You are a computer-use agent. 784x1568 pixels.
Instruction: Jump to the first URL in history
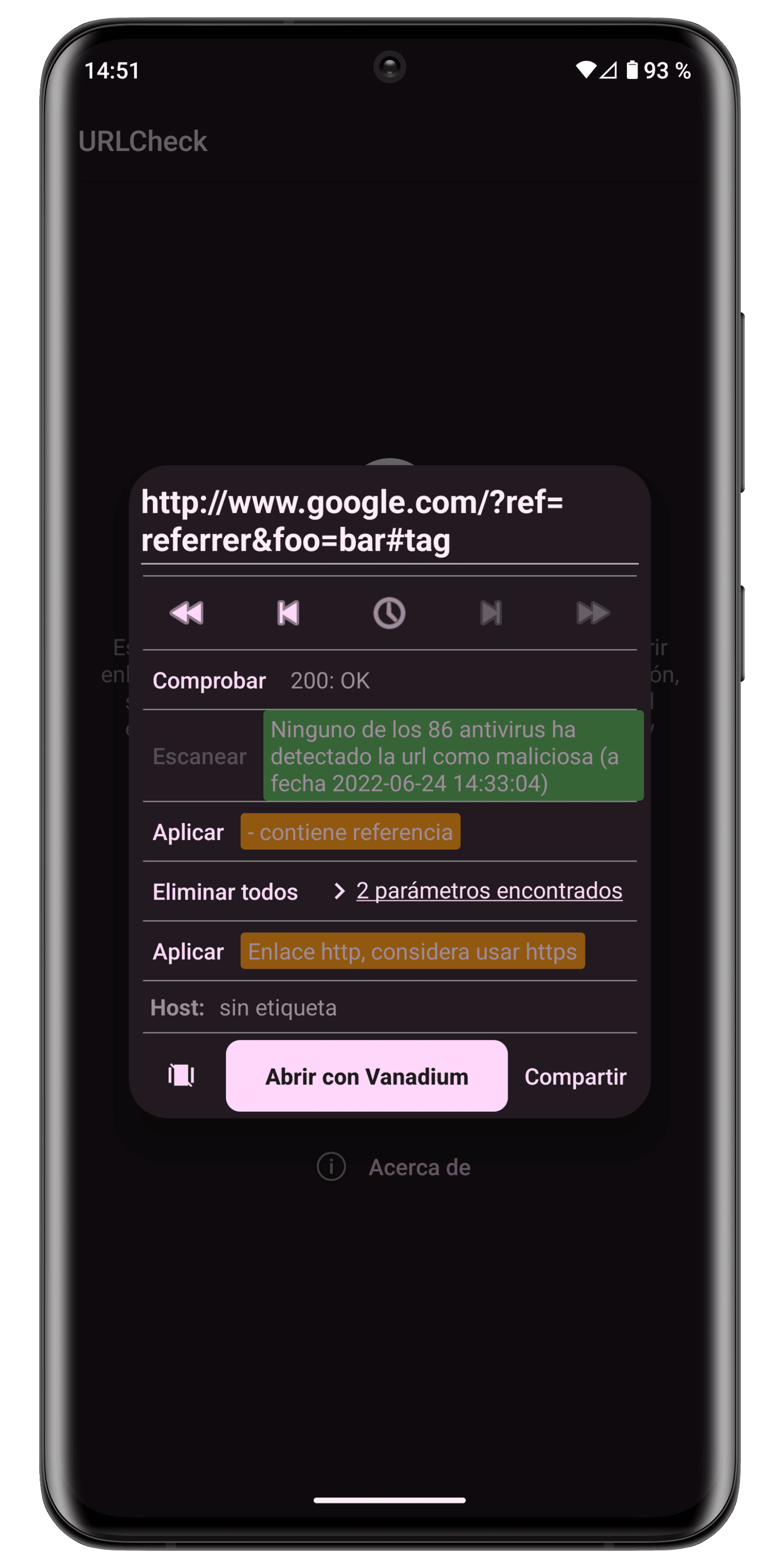point(186,613)
